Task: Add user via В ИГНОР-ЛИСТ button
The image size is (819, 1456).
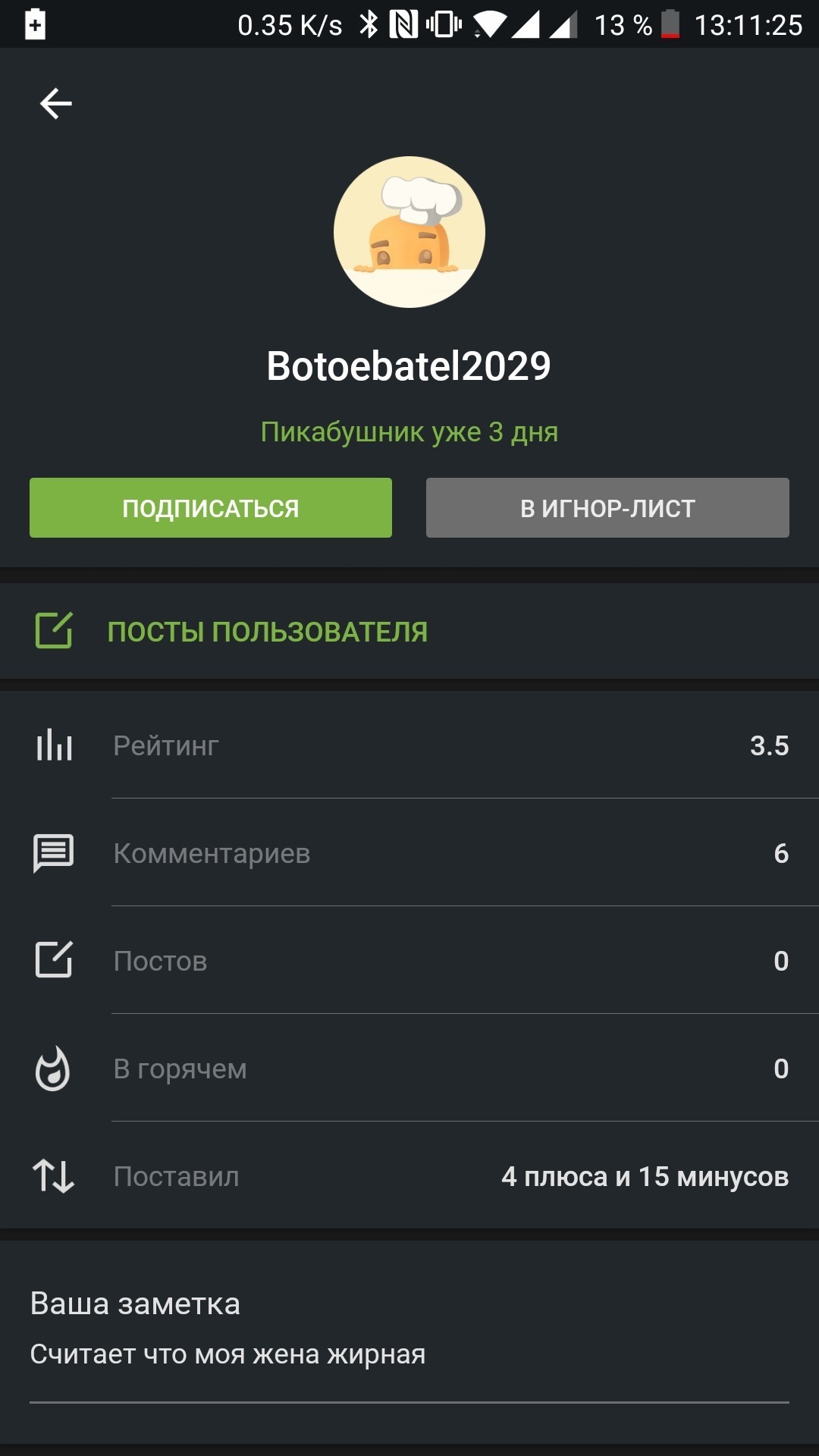Action: (607, 508)
